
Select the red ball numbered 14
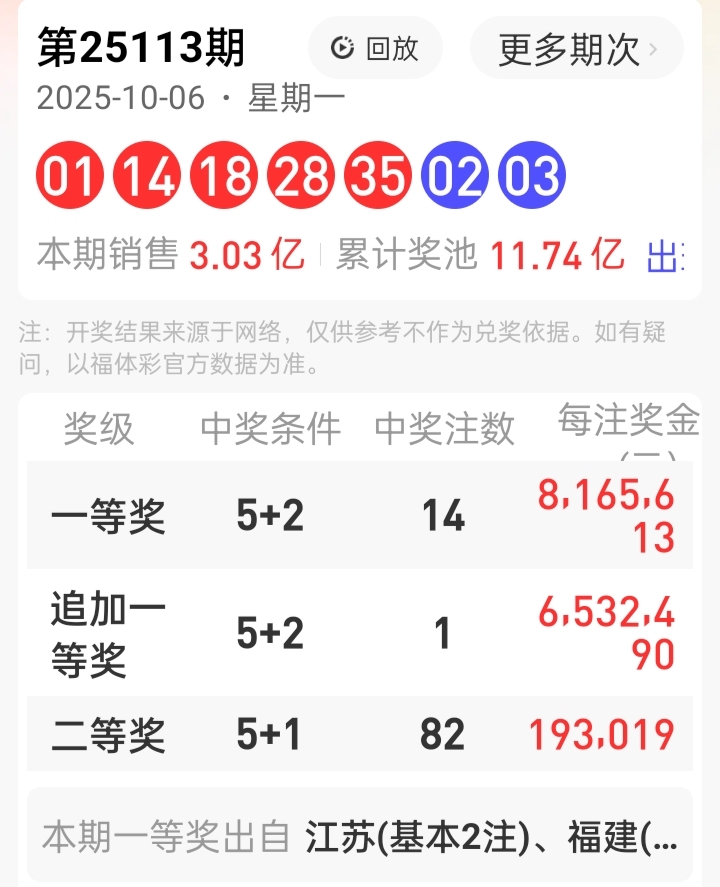coord(145,177)
